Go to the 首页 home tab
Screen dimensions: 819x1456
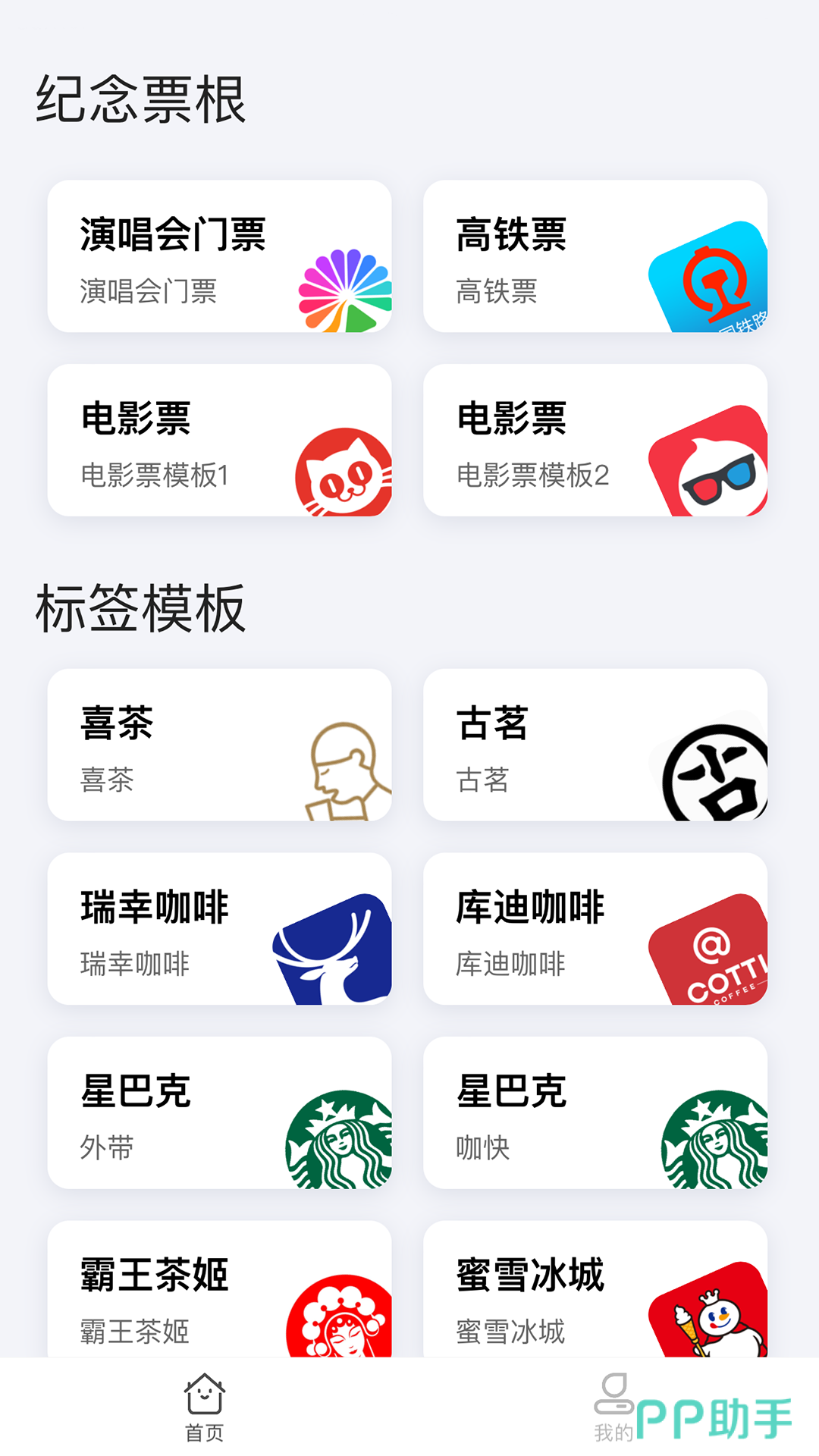coord(205,1407)
